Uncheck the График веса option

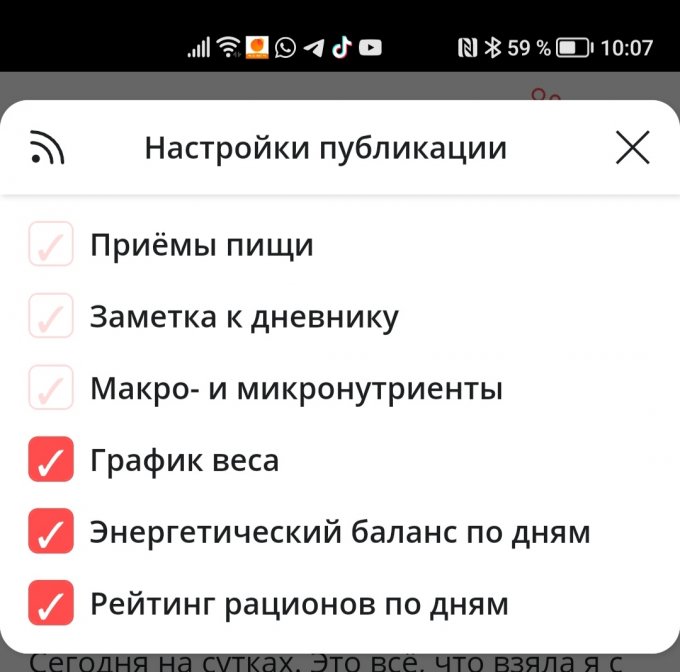point(51,460)
